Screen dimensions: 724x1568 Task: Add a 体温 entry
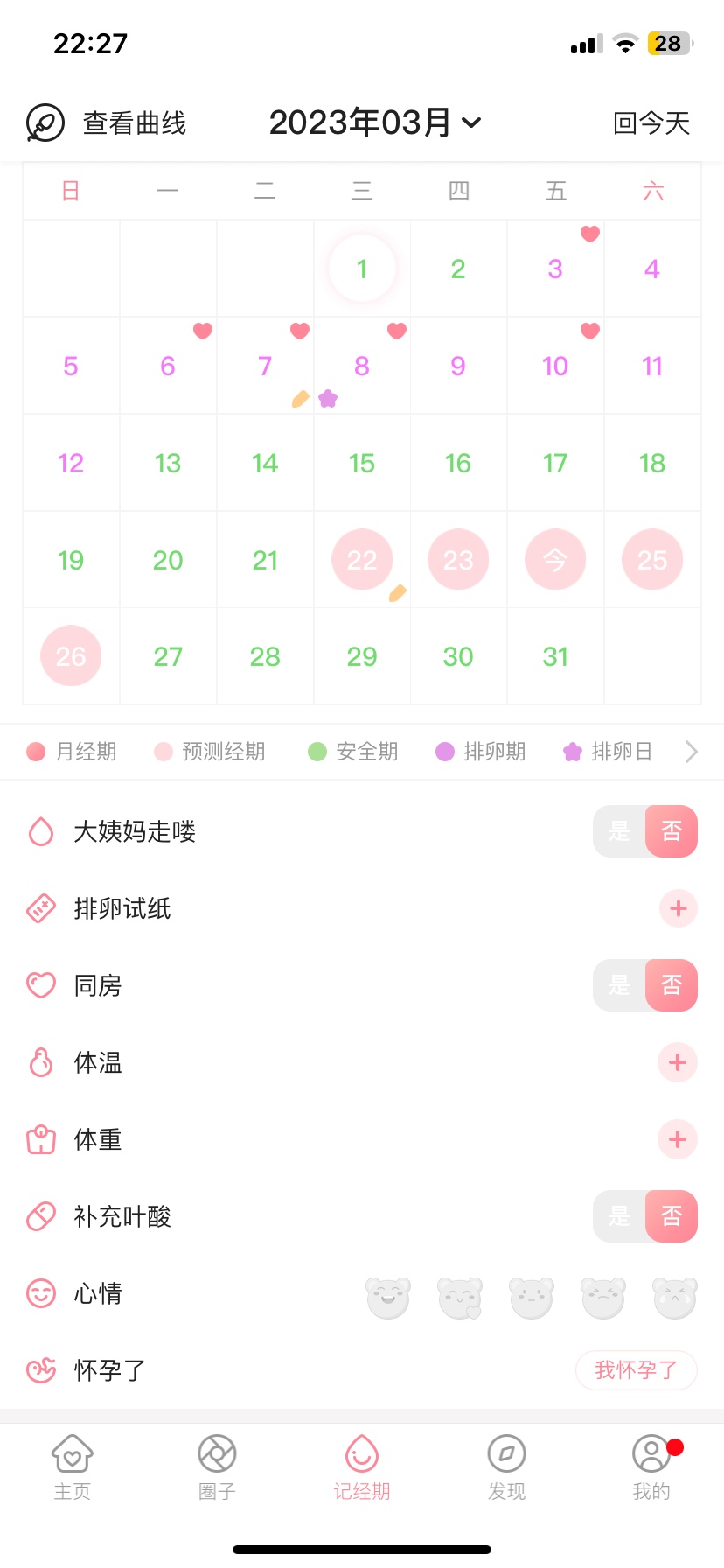pyautogui.click(x=678, y=1062)
